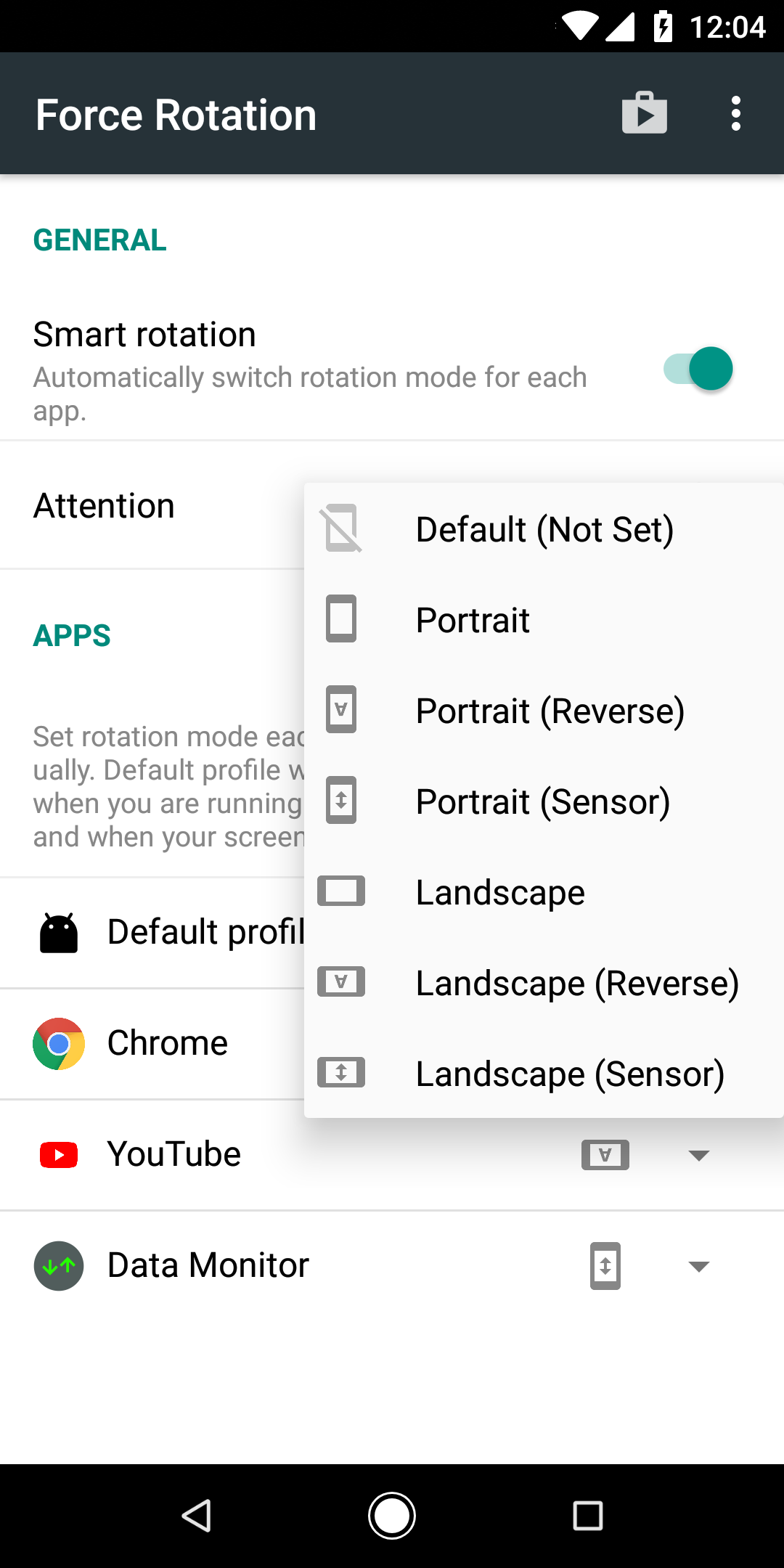Select Default (Not Set) rotation option

pyautogui.click(x=544, y=529)
